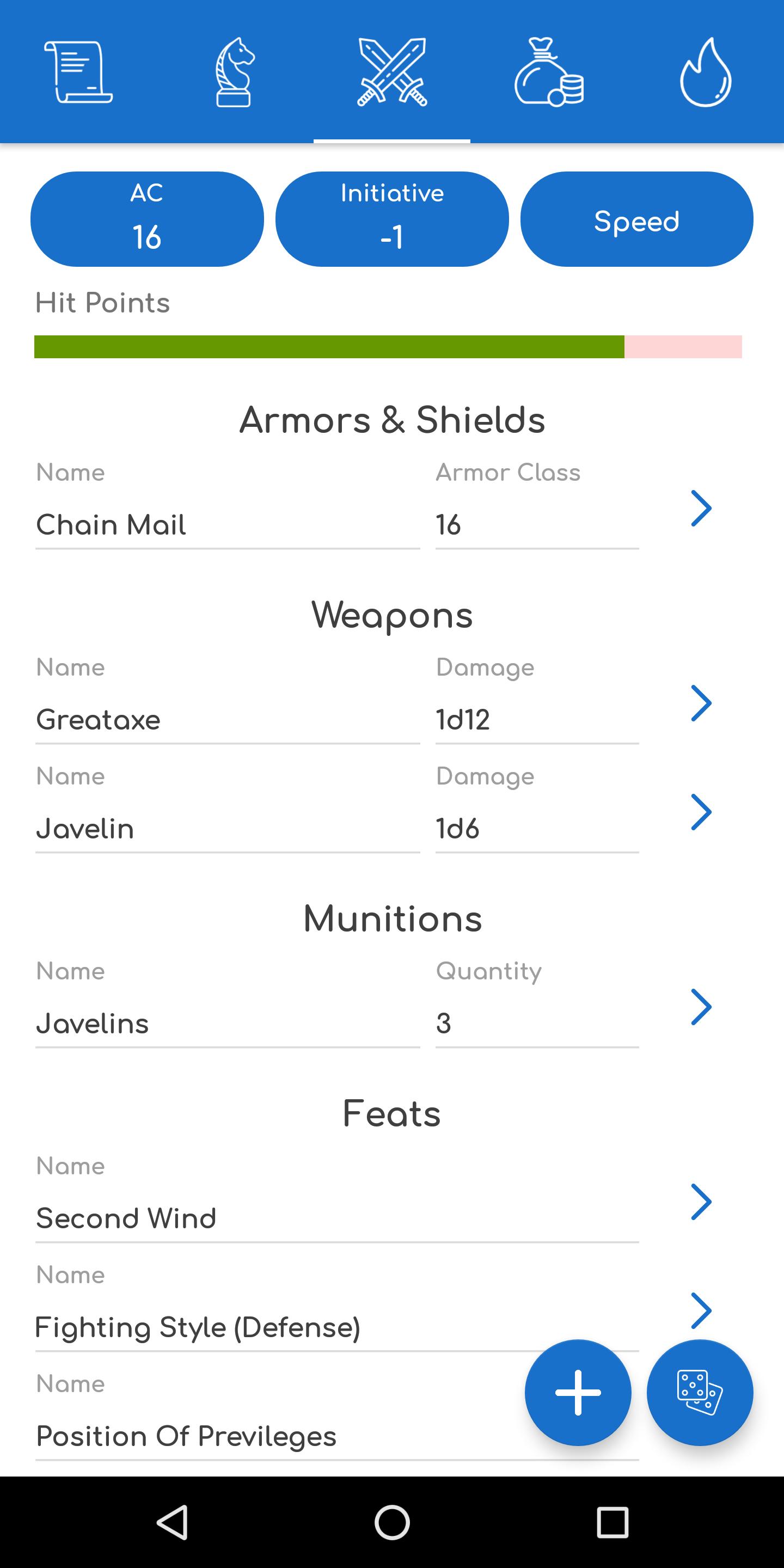The width and height of the screenshot is (784, 1568).
Task: Open Javelin weapon details chevron
Action: coord(701,812)
